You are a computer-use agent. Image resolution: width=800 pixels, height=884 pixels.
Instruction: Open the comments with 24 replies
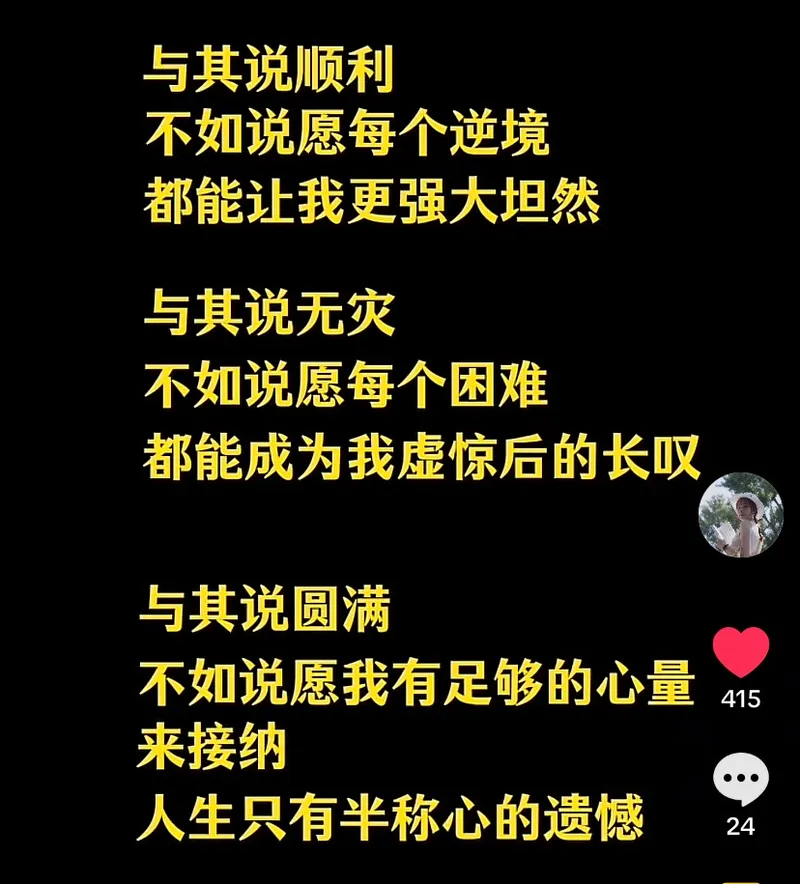tap(741, 781)
